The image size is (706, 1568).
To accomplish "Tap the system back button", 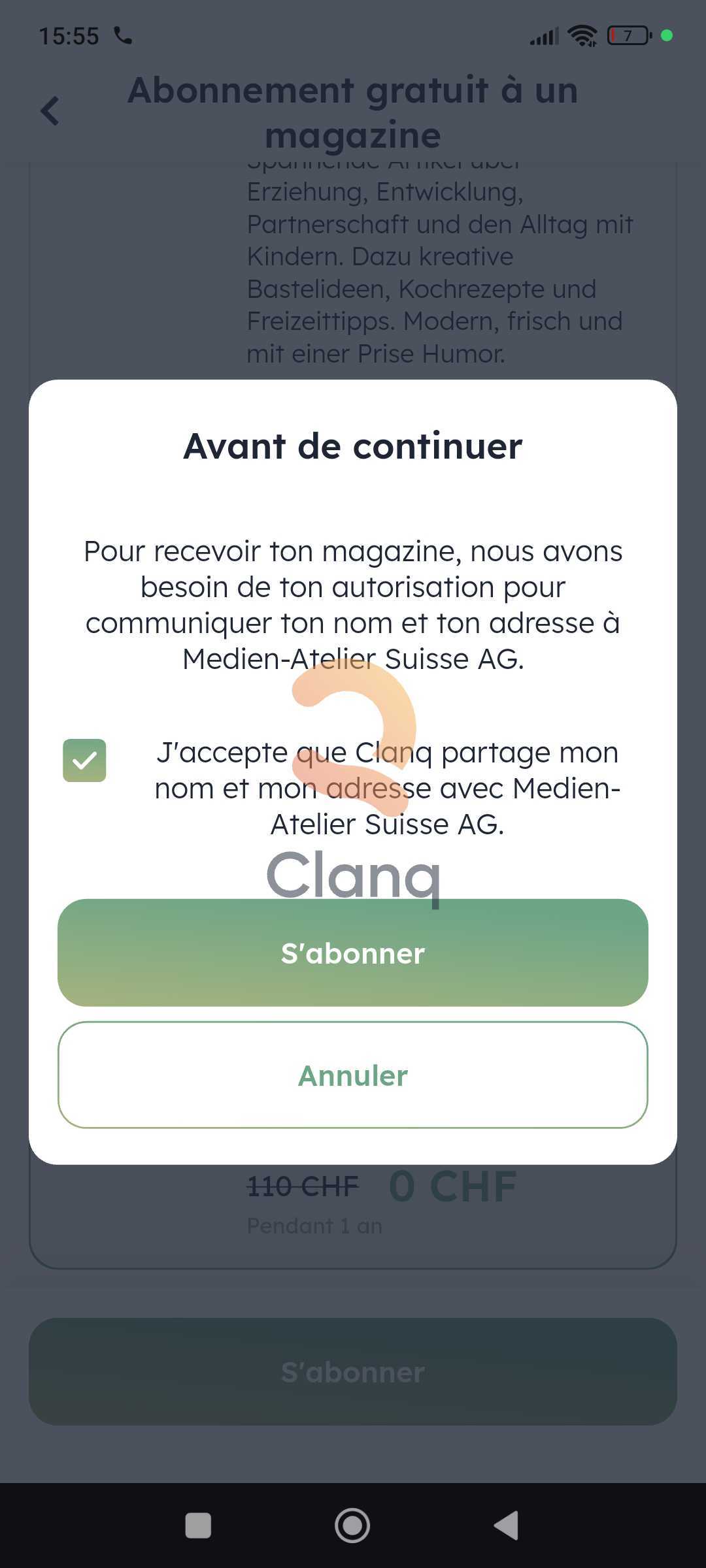I will 507,1526.
